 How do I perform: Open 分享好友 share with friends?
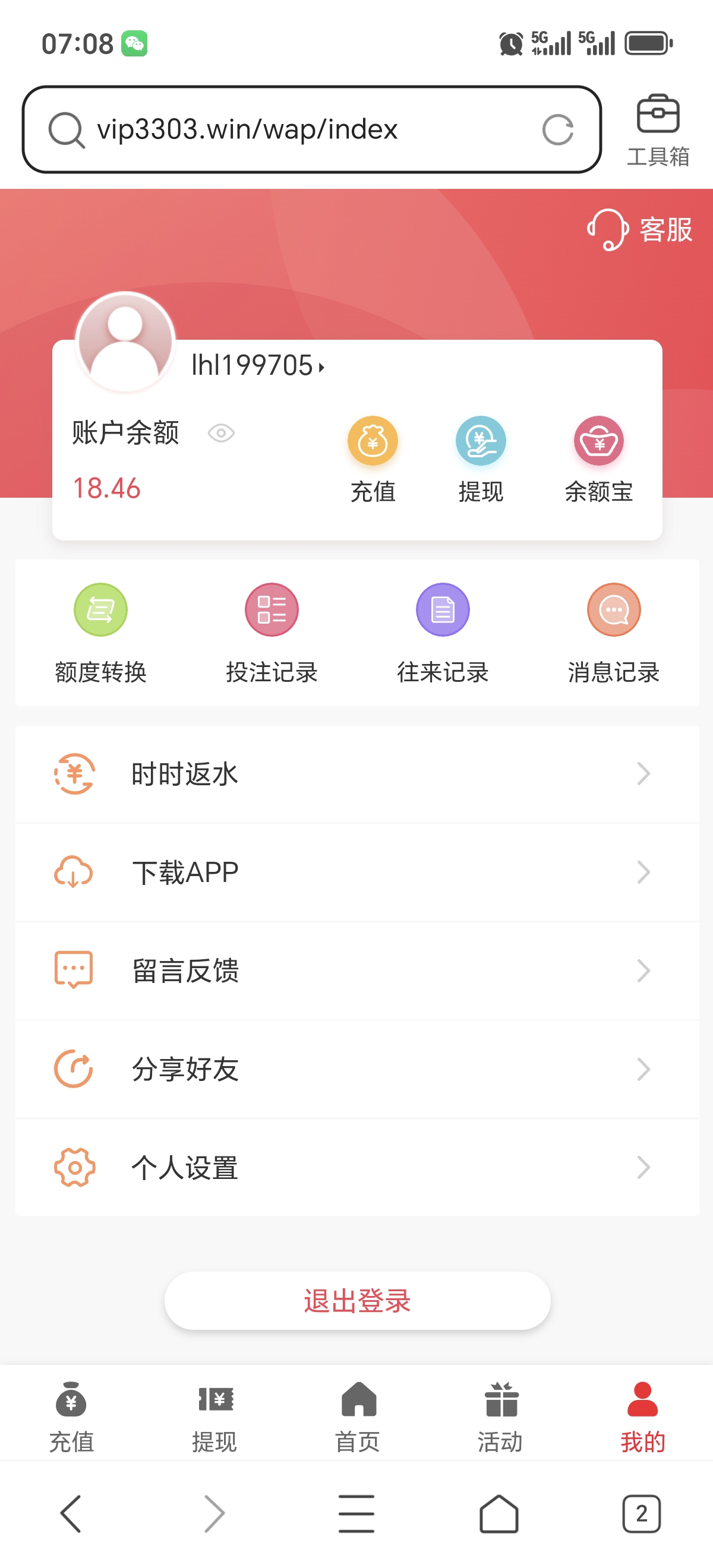[x=357, y=1070]
